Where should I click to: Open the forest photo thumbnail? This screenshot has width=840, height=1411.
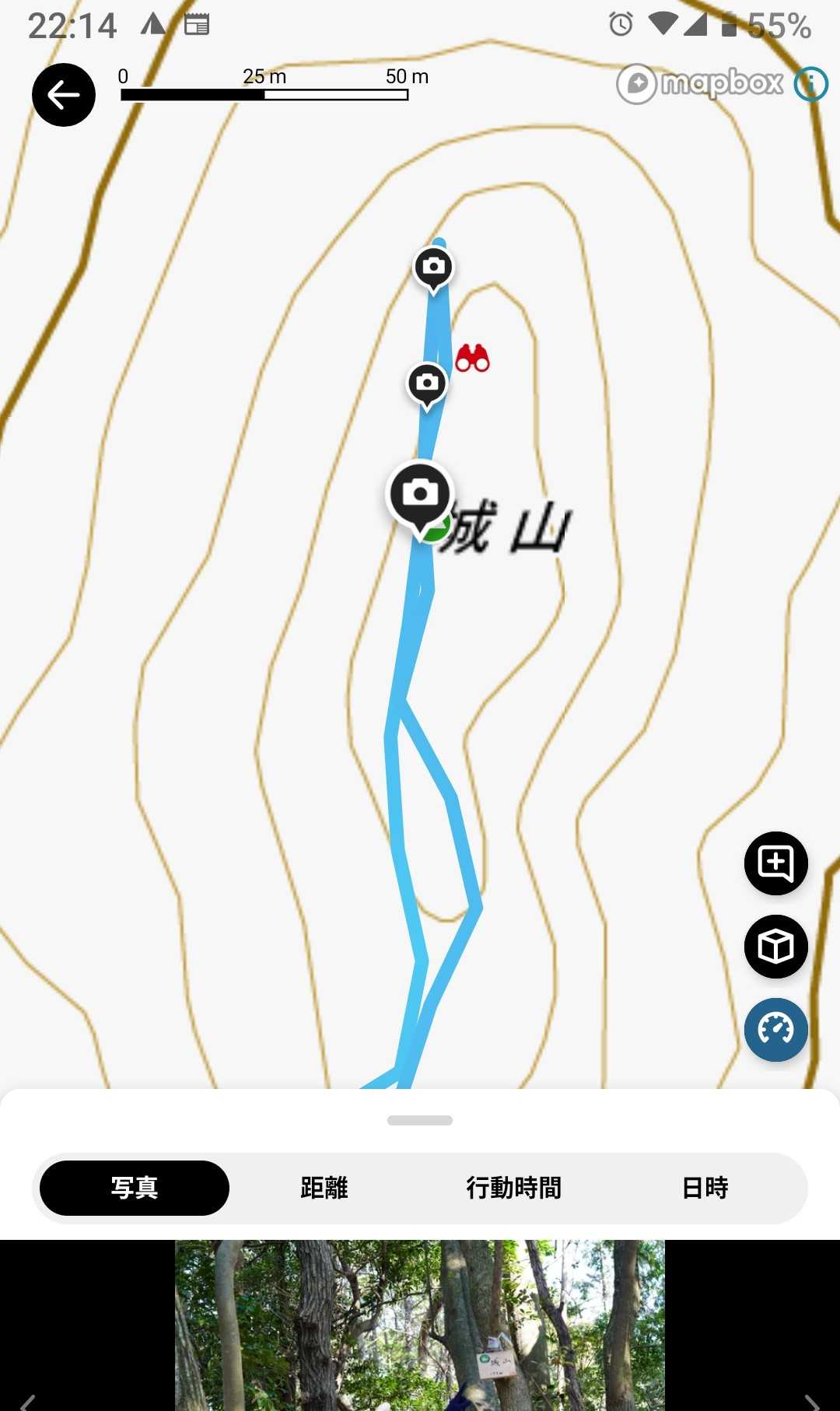click(x=420, y=1325)
